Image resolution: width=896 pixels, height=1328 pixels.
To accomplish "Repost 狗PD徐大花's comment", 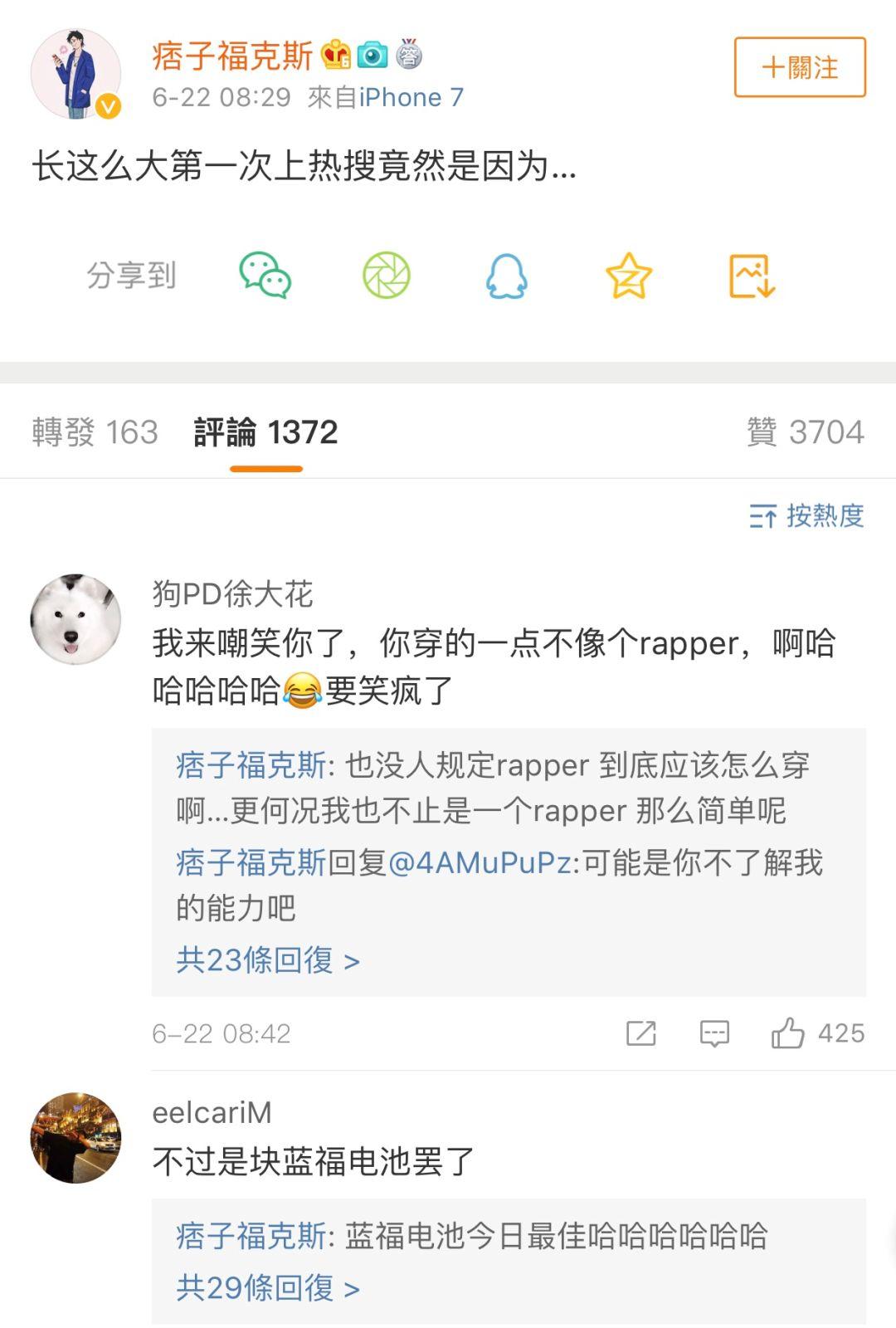I will click(x=640, y=1033).
